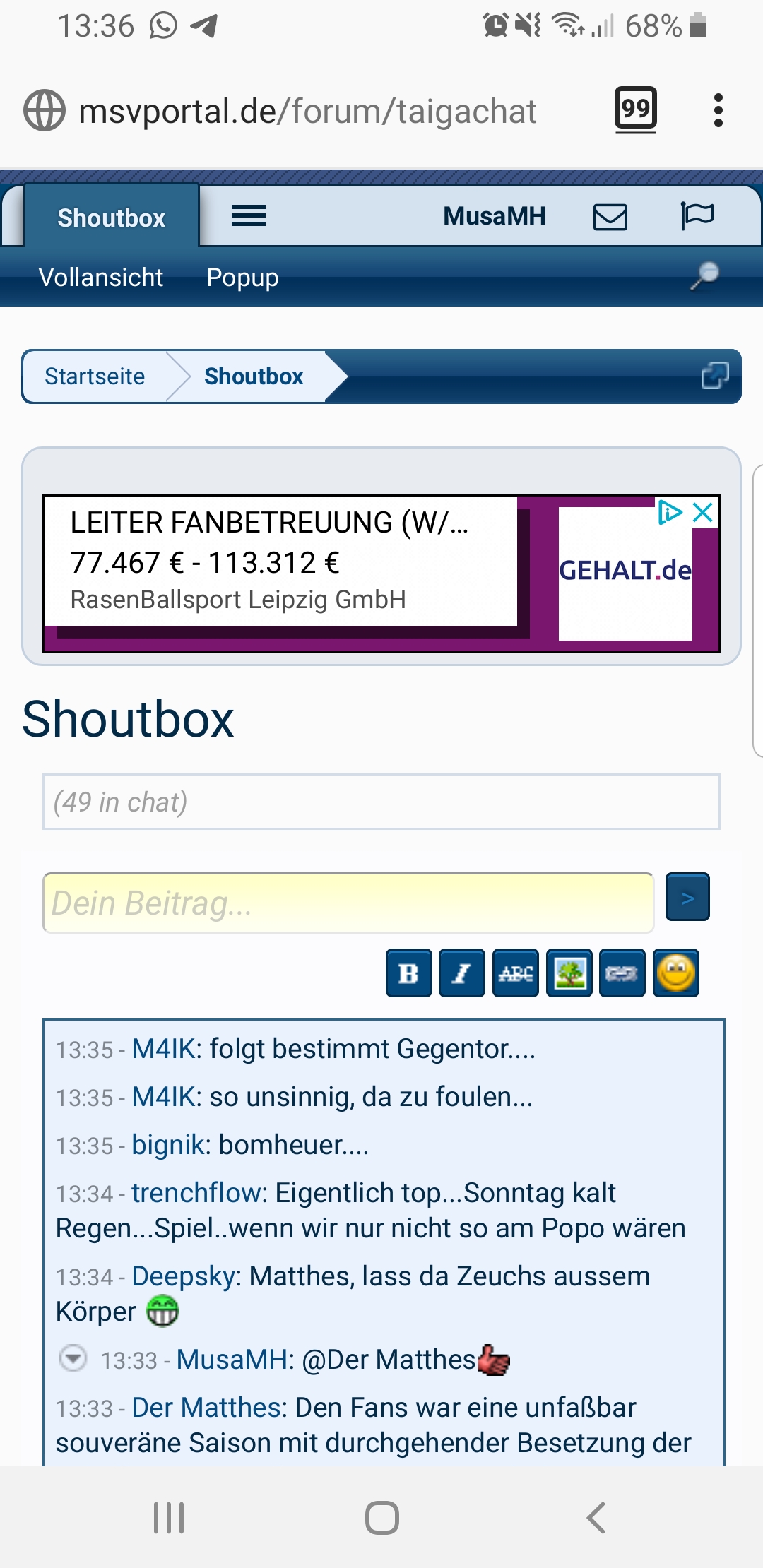Go to Startseite breadcrumb
763x1568 pixels.
(95, 376)
